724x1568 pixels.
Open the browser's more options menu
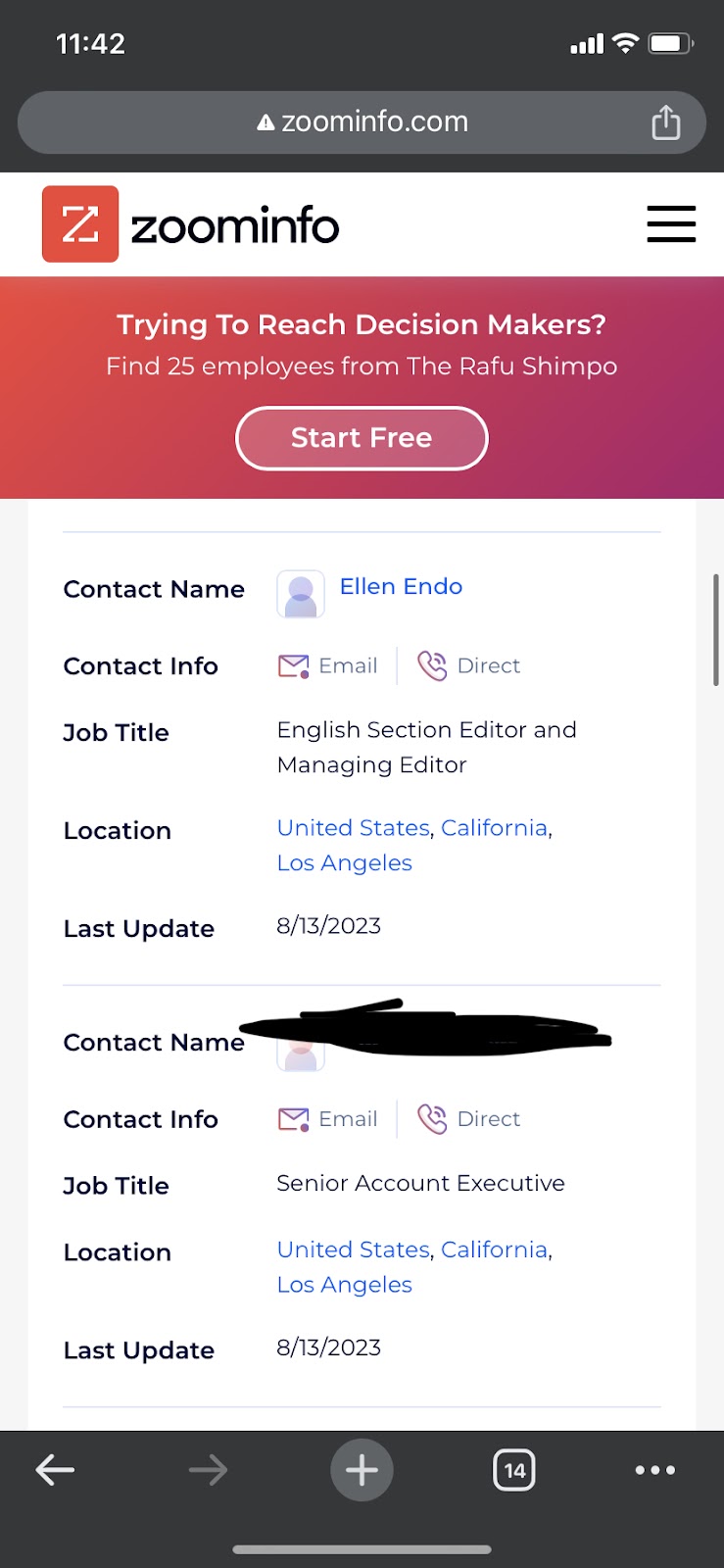[654, 1469]
